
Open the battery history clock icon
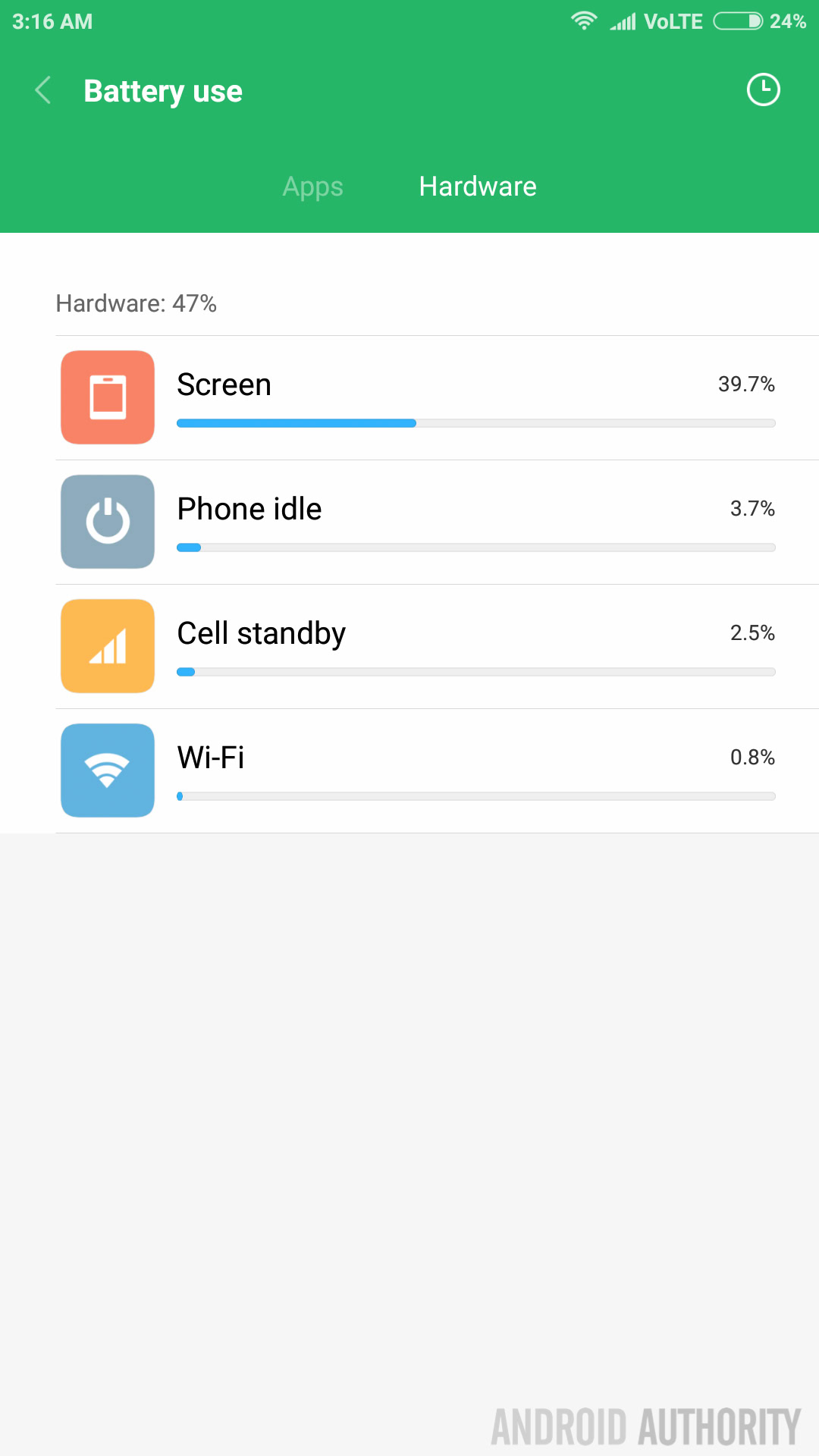tap(763, 90)
